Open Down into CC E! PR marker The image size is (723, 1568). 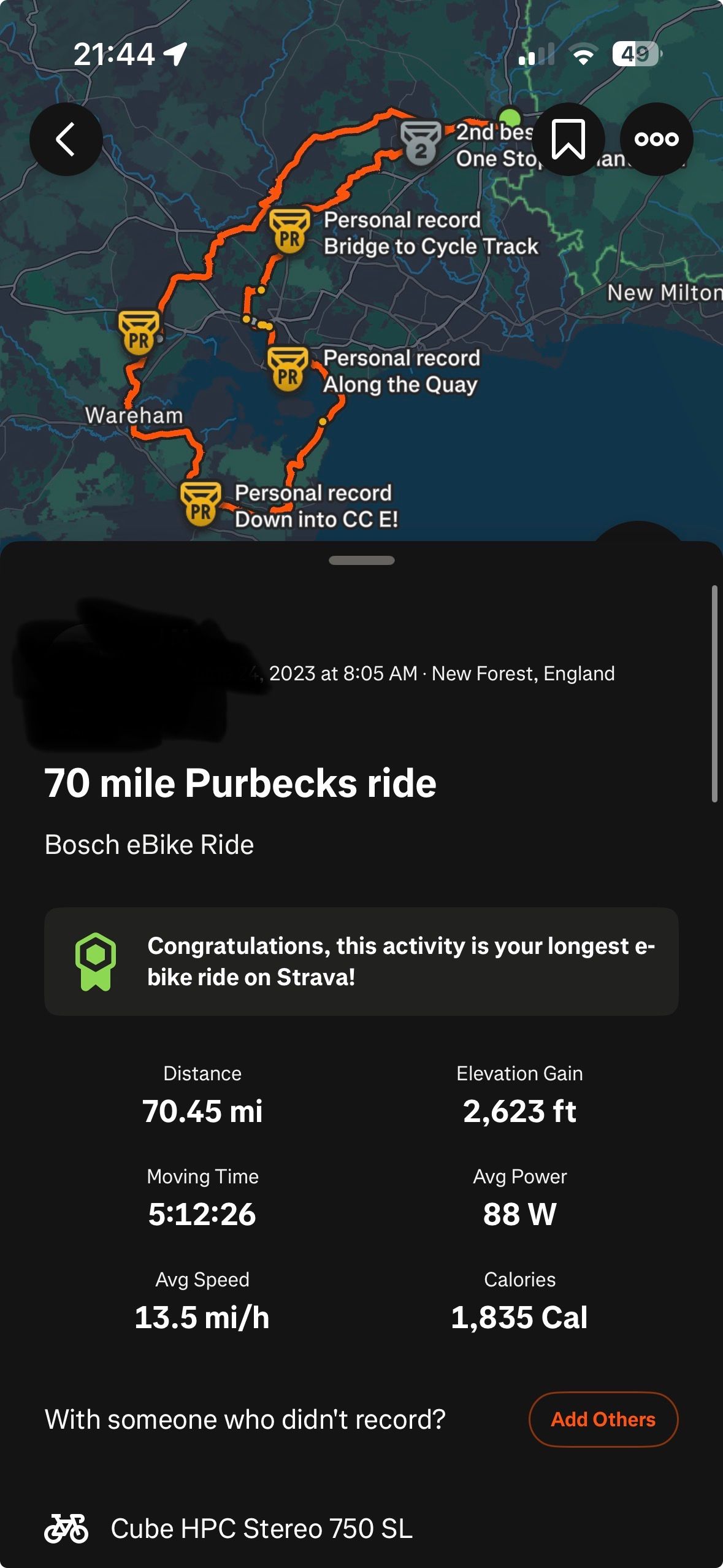201,504
